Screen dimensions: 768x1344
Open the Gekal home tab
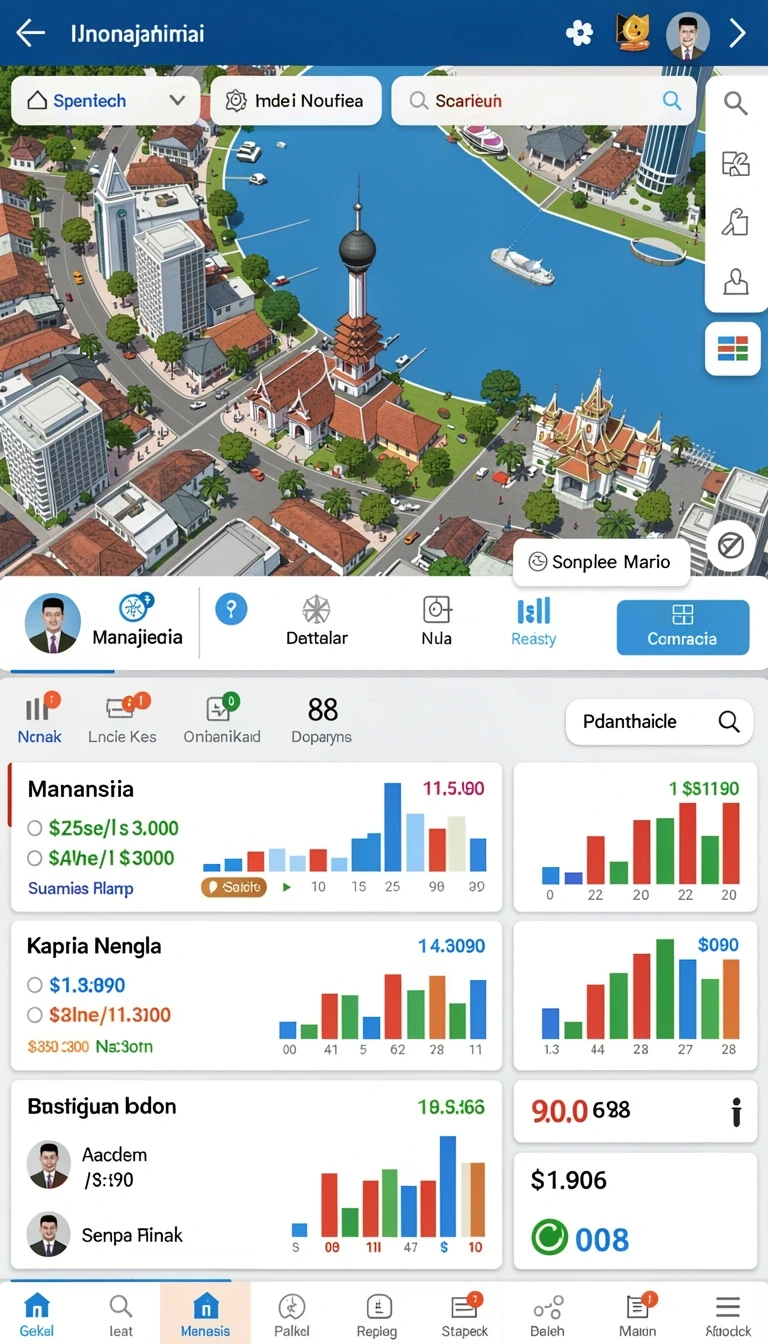pos(37,1314)
